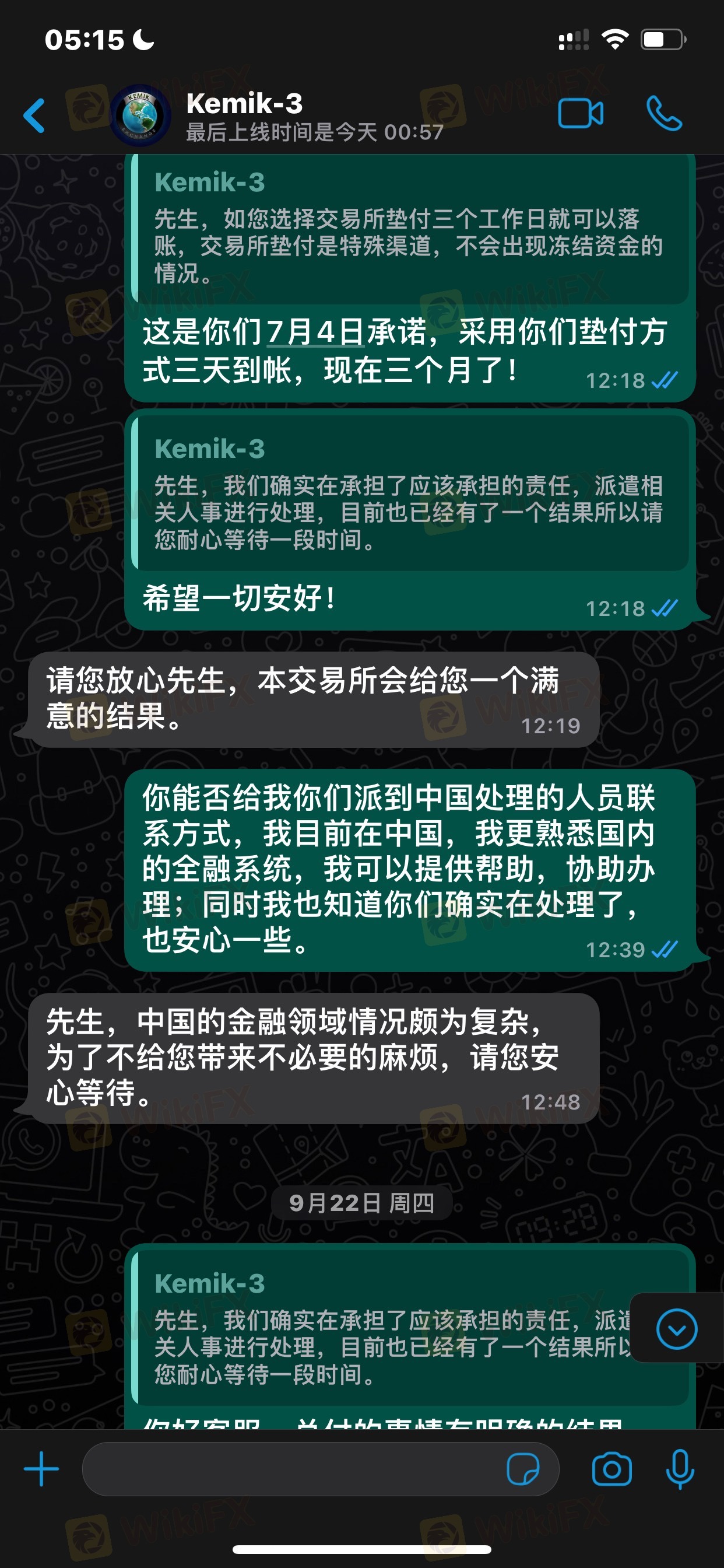Image resolution: width=724 pixels, height=1568 pixels.
Task: Start a voice call with Kemik-3
Action: coord(664,114)
